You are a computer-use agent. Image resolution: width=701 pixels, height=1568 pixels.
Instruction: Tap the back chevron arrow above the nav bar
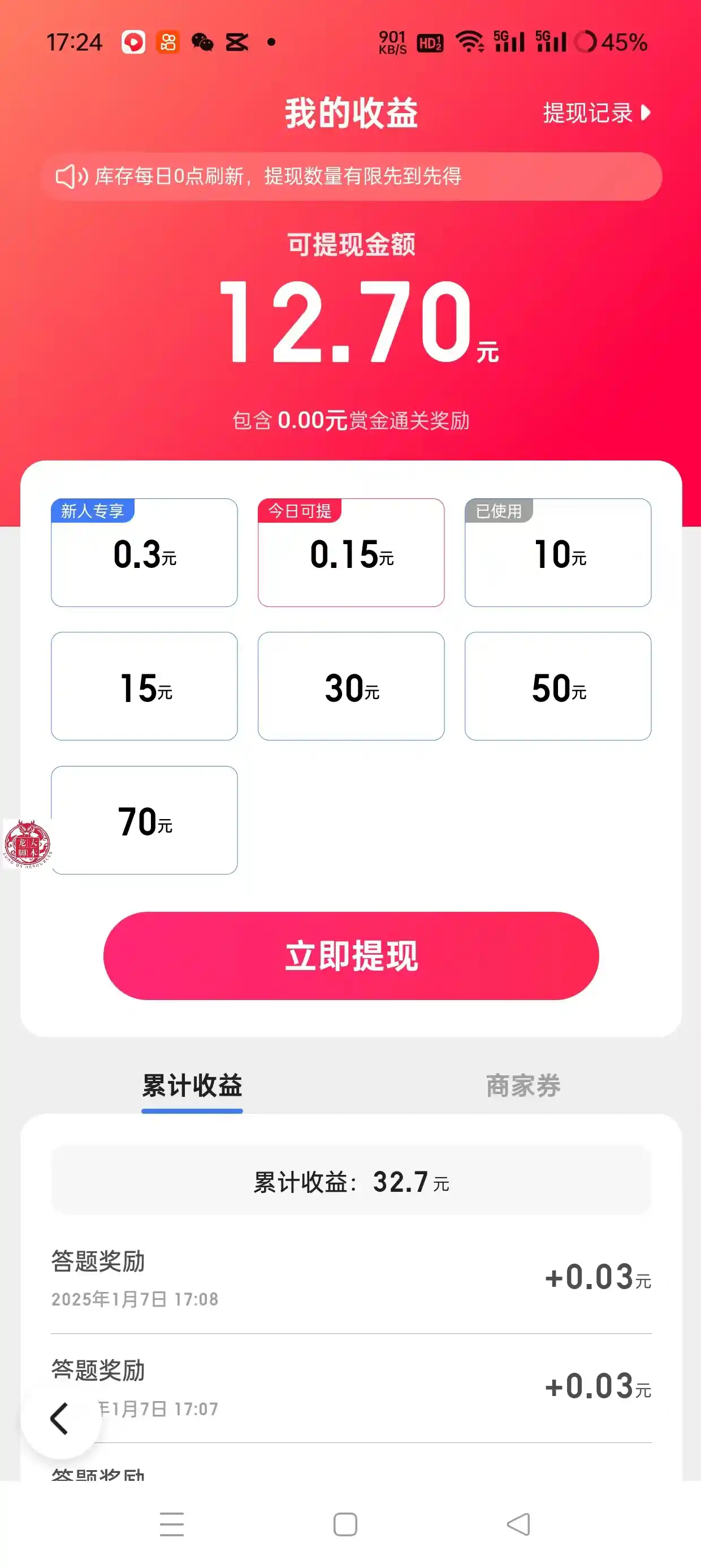(59, 1418)
